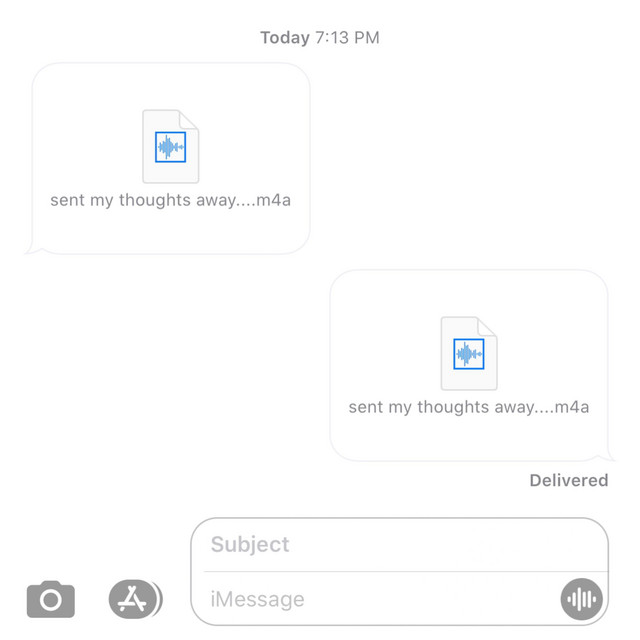The width and height of the screenshot is (640, 640).
Task: Open the camera to attach a photo
Action: click(x=51, y=600)
